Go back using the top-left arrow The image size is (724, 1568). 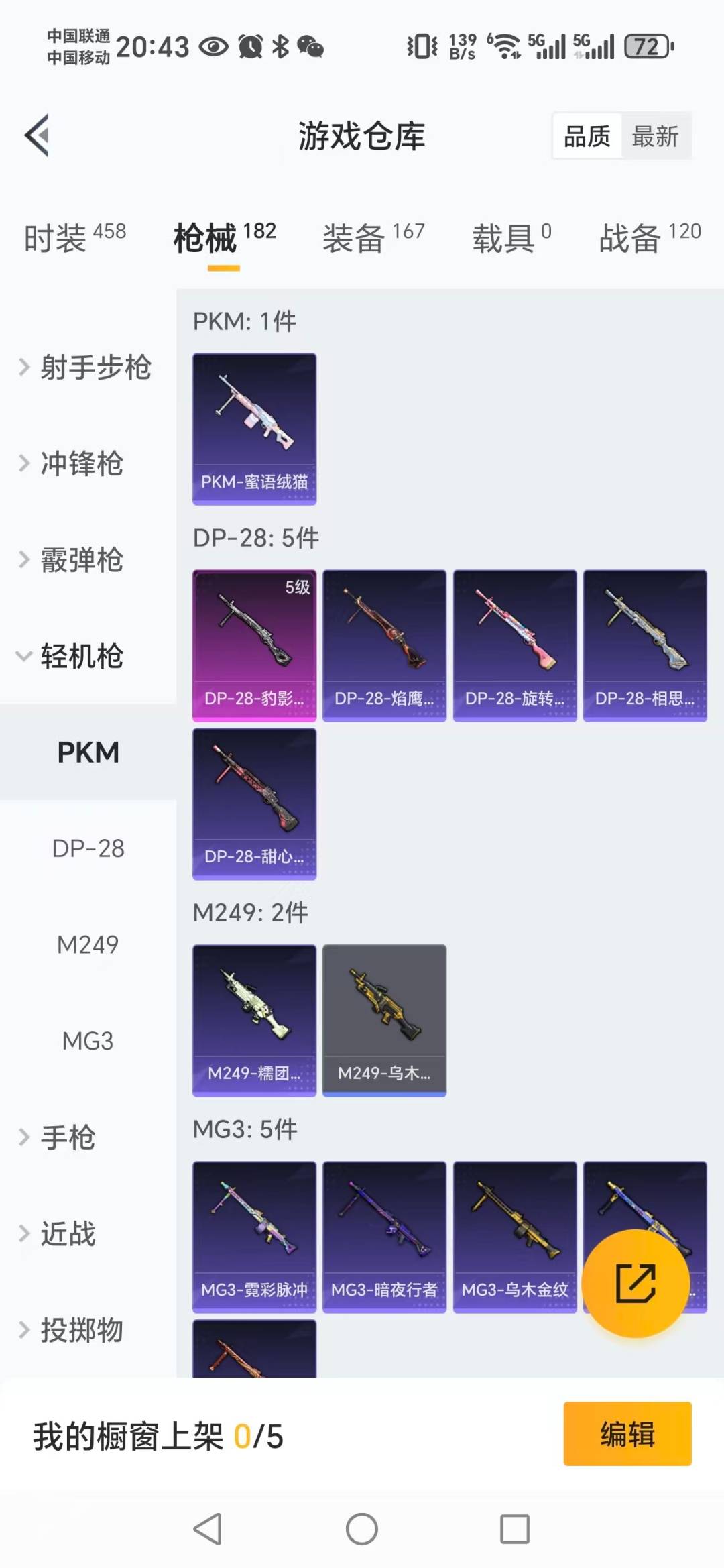click(x=38, y=135)
